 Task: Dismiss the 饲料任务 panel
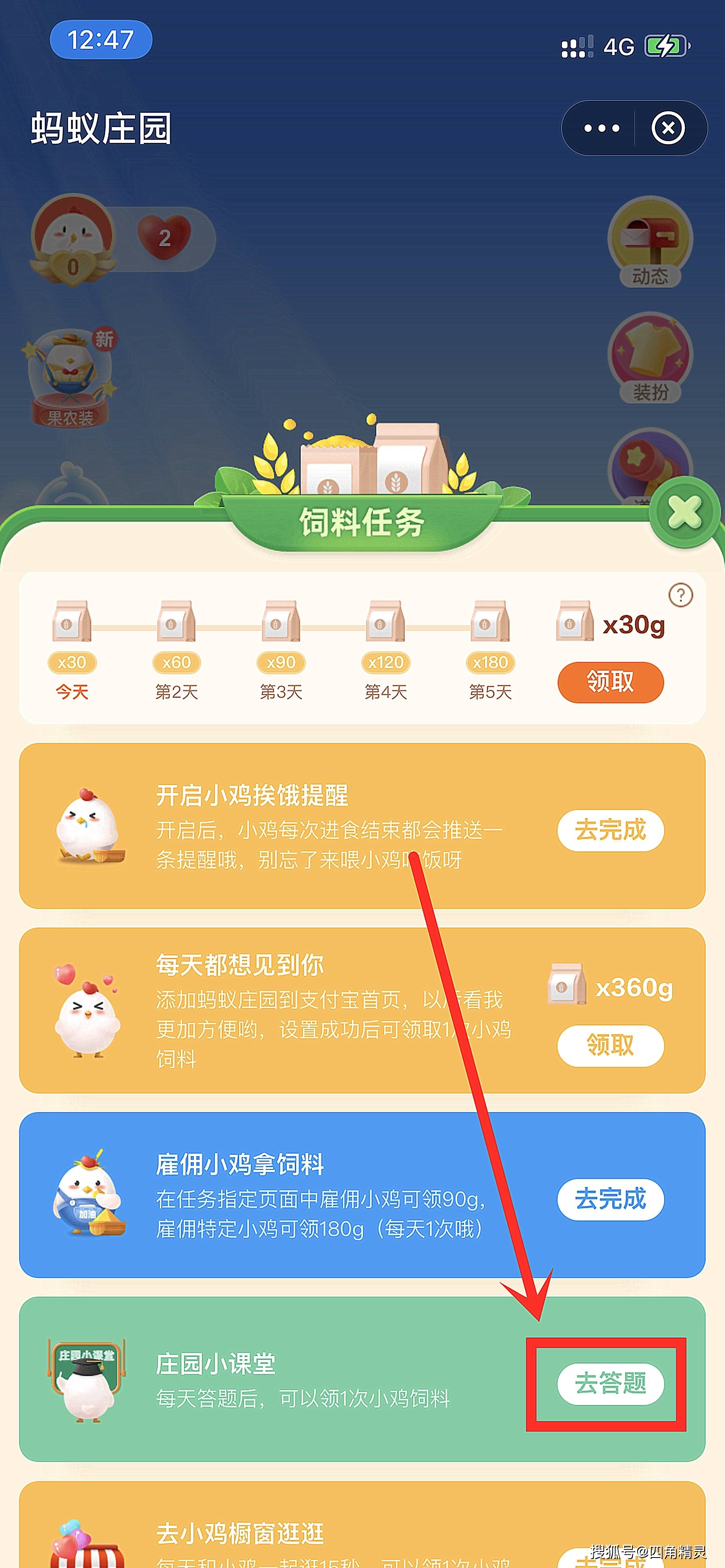tap(684, 512)
